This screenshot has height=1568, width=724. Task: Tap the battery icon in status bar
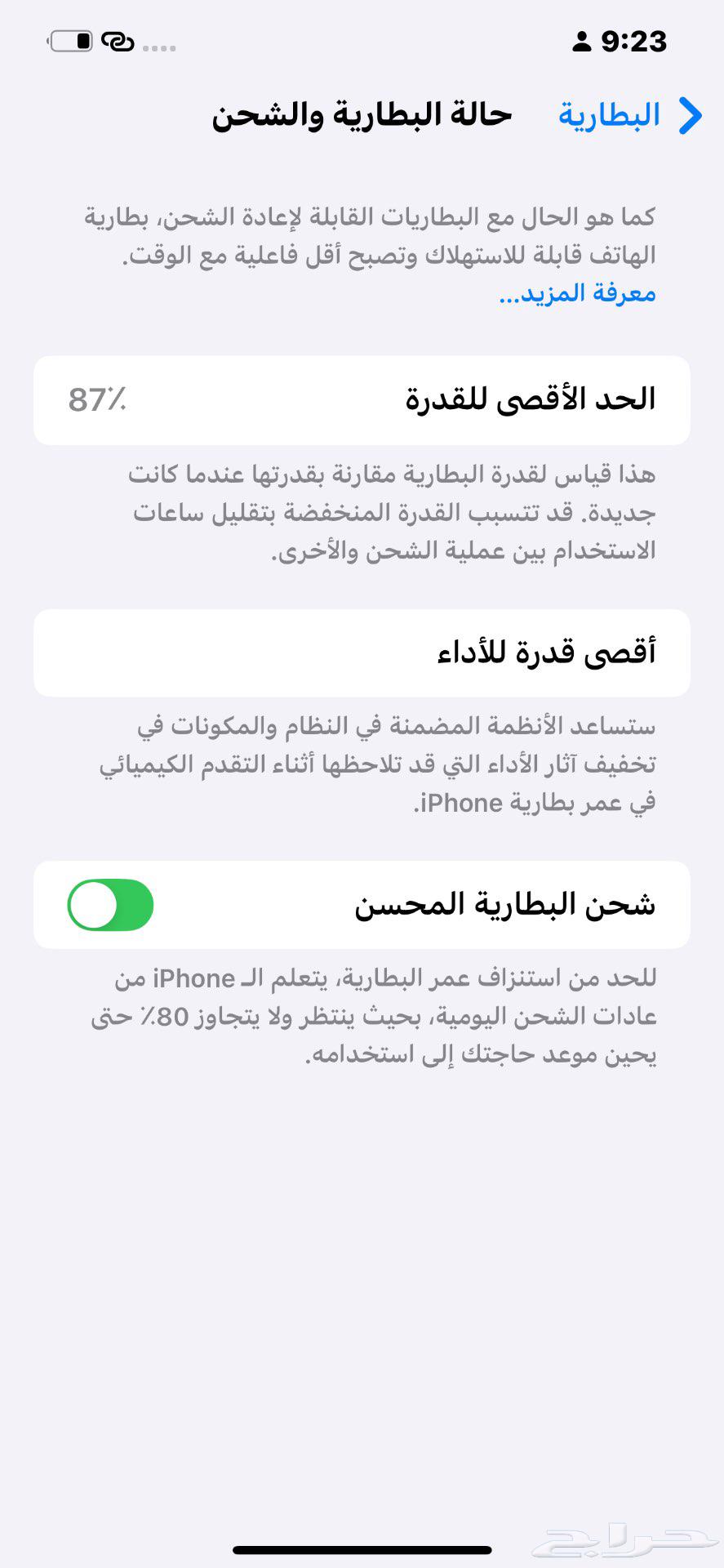point(72,39)
